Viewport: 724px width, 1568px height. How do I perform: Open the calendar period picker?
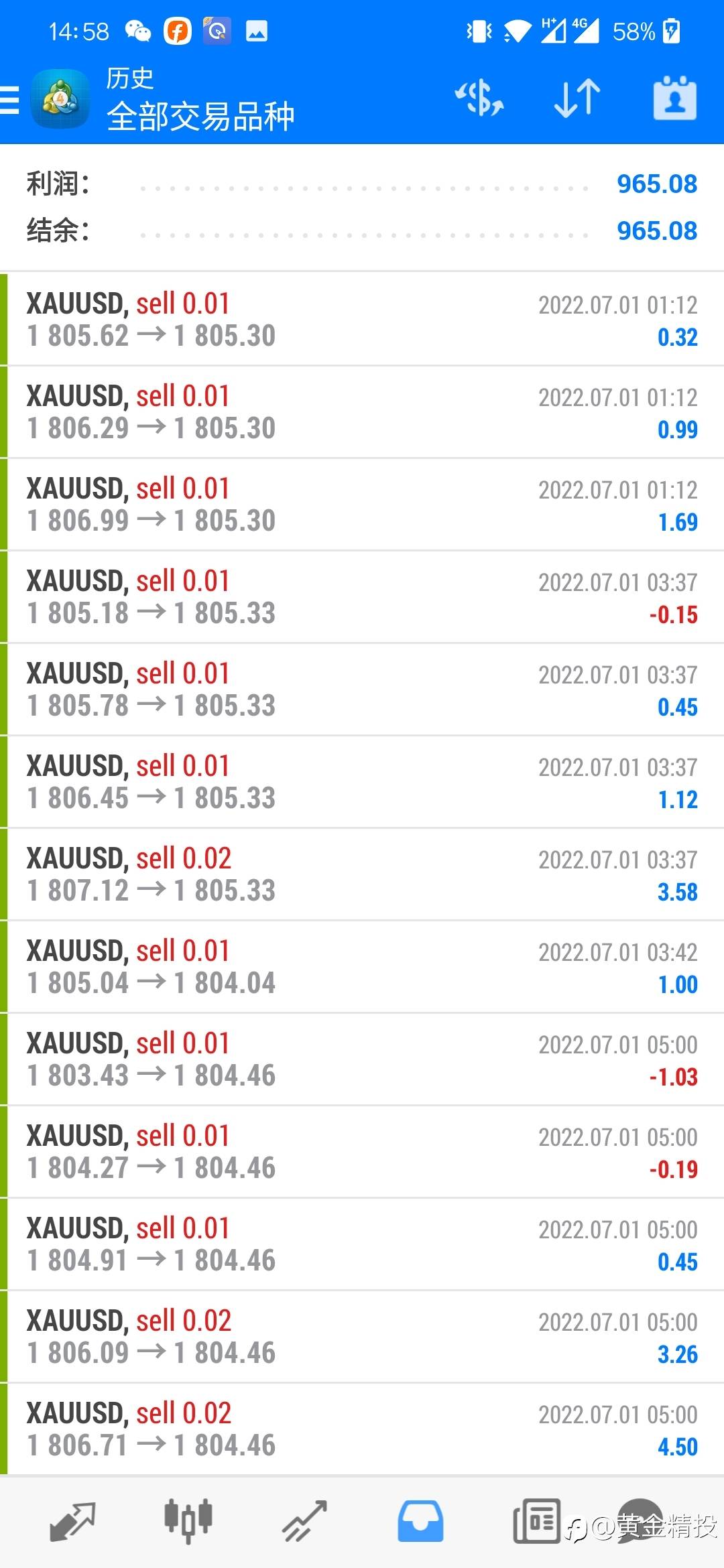[674, 99]
